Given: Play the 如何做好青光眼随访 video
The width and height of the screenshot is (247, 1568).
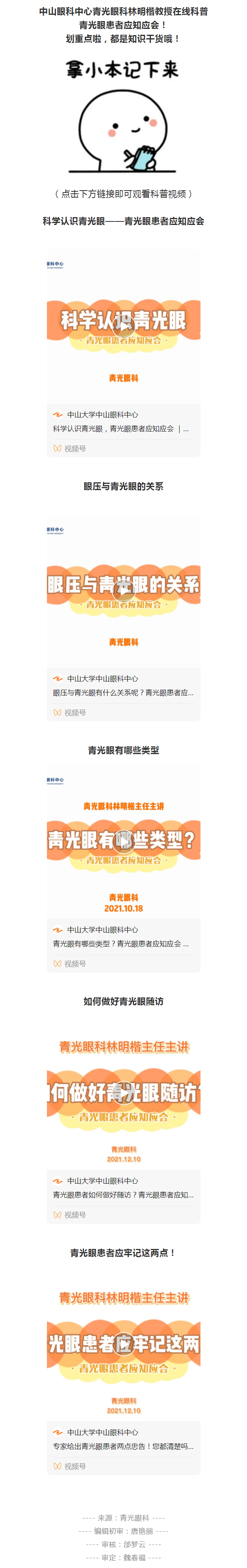Looking at the screenshot, I should coord(123,1093).
